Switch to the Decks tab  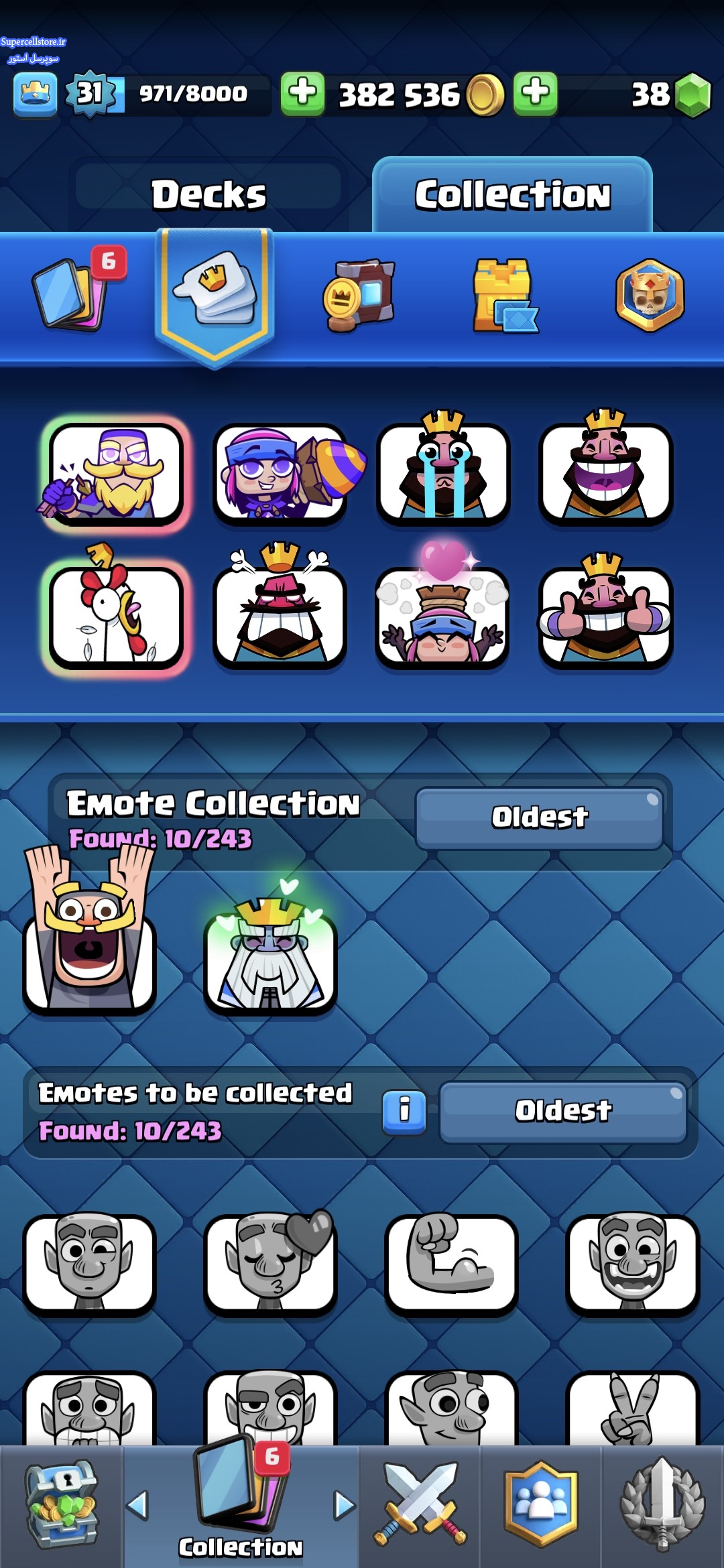click(208, 194)
